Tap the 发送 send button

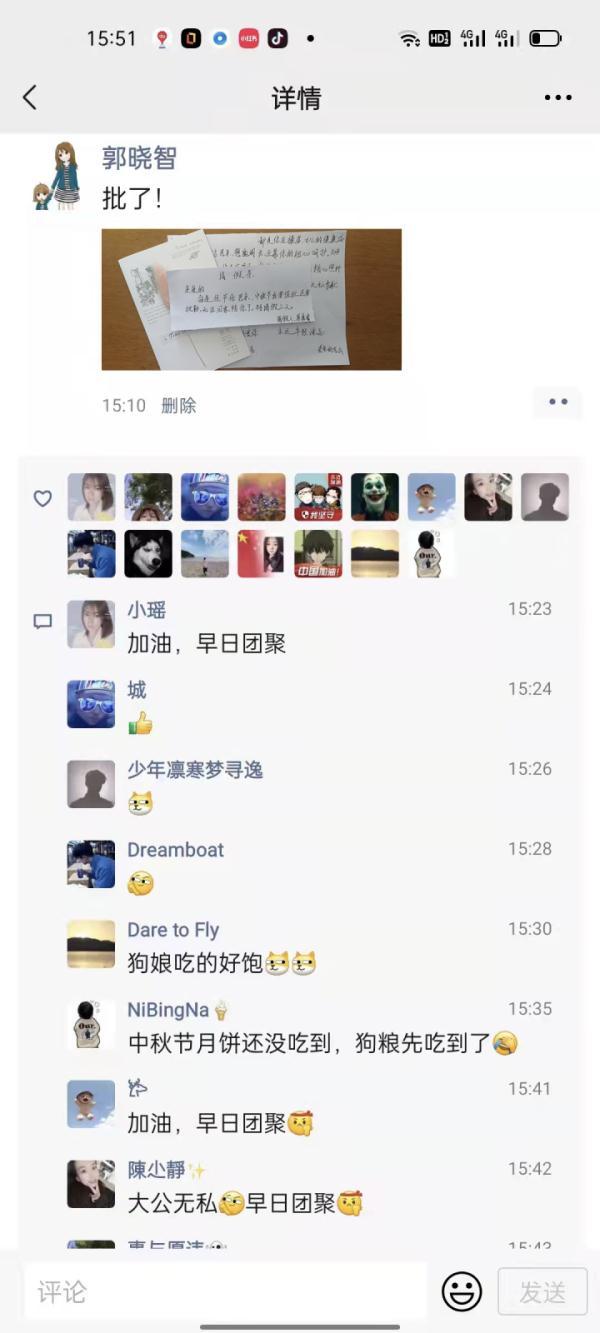point(542,1291)
